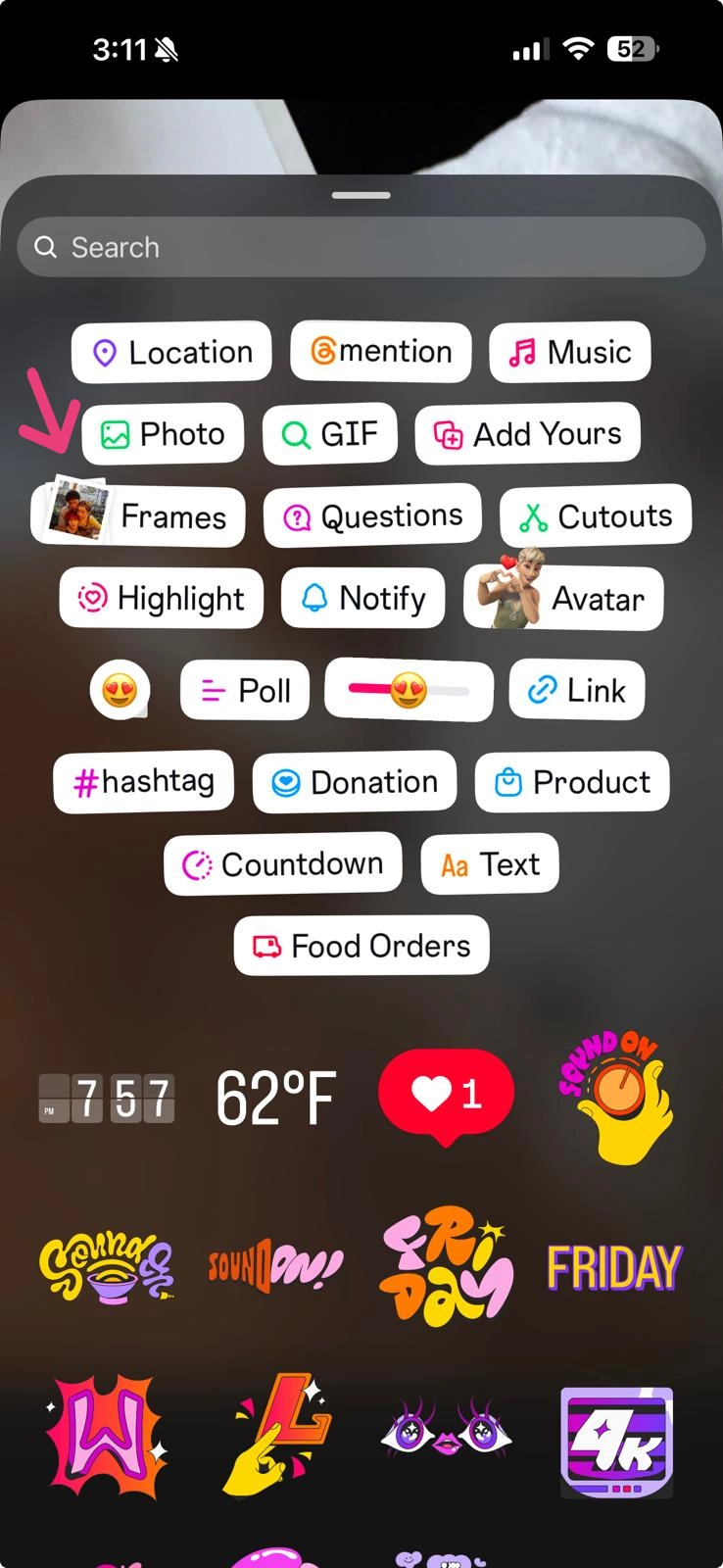Open the GIF sticker picker
The image size is (723, 1568).
[x=329, y=433]
